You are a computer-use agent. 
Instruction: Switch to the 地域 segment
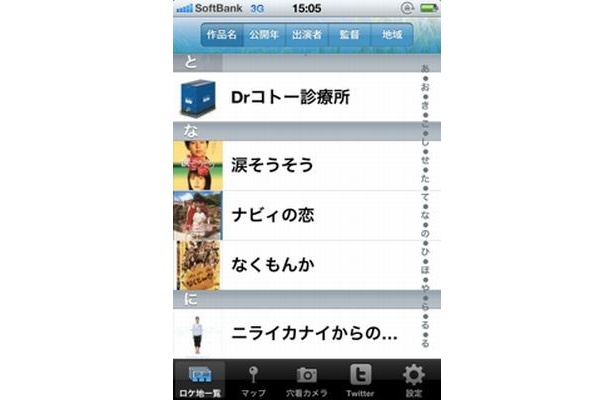[392, 35]
